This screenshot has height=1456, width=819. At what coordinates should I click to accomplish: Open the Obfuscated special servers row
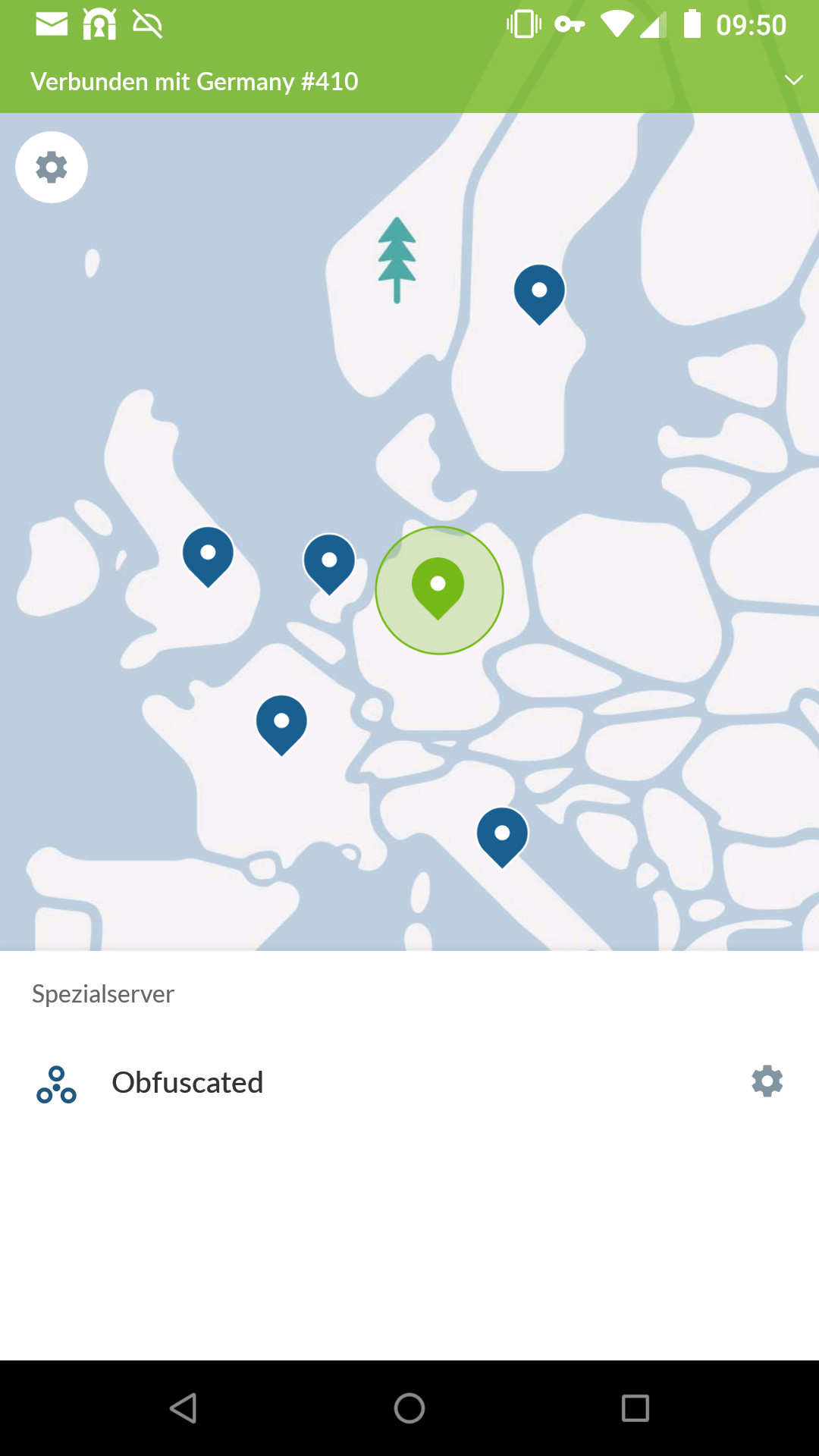point(409,1083)
